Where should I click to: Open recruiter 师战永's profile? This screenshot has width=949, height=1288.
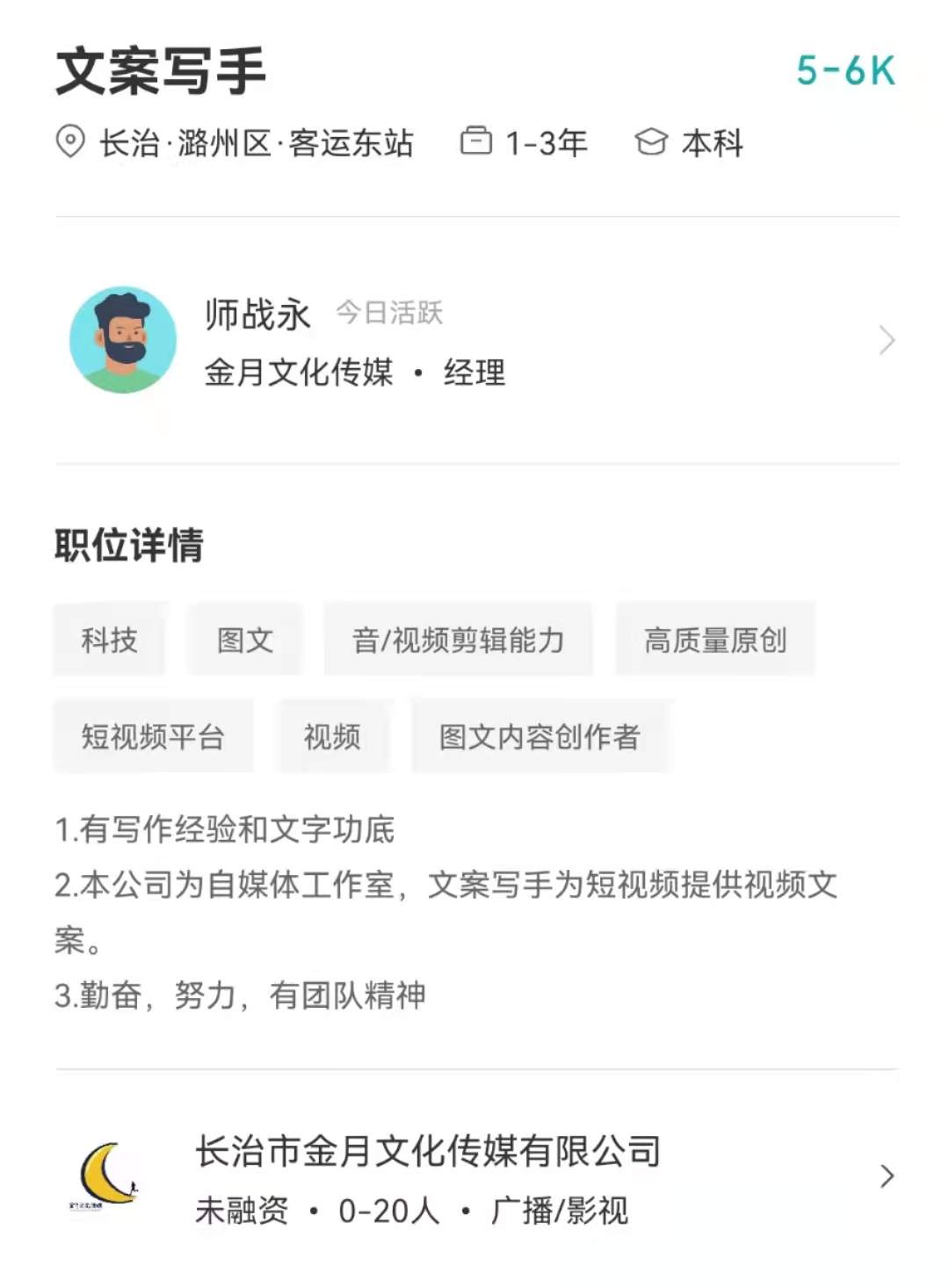(x=474, y=341)
